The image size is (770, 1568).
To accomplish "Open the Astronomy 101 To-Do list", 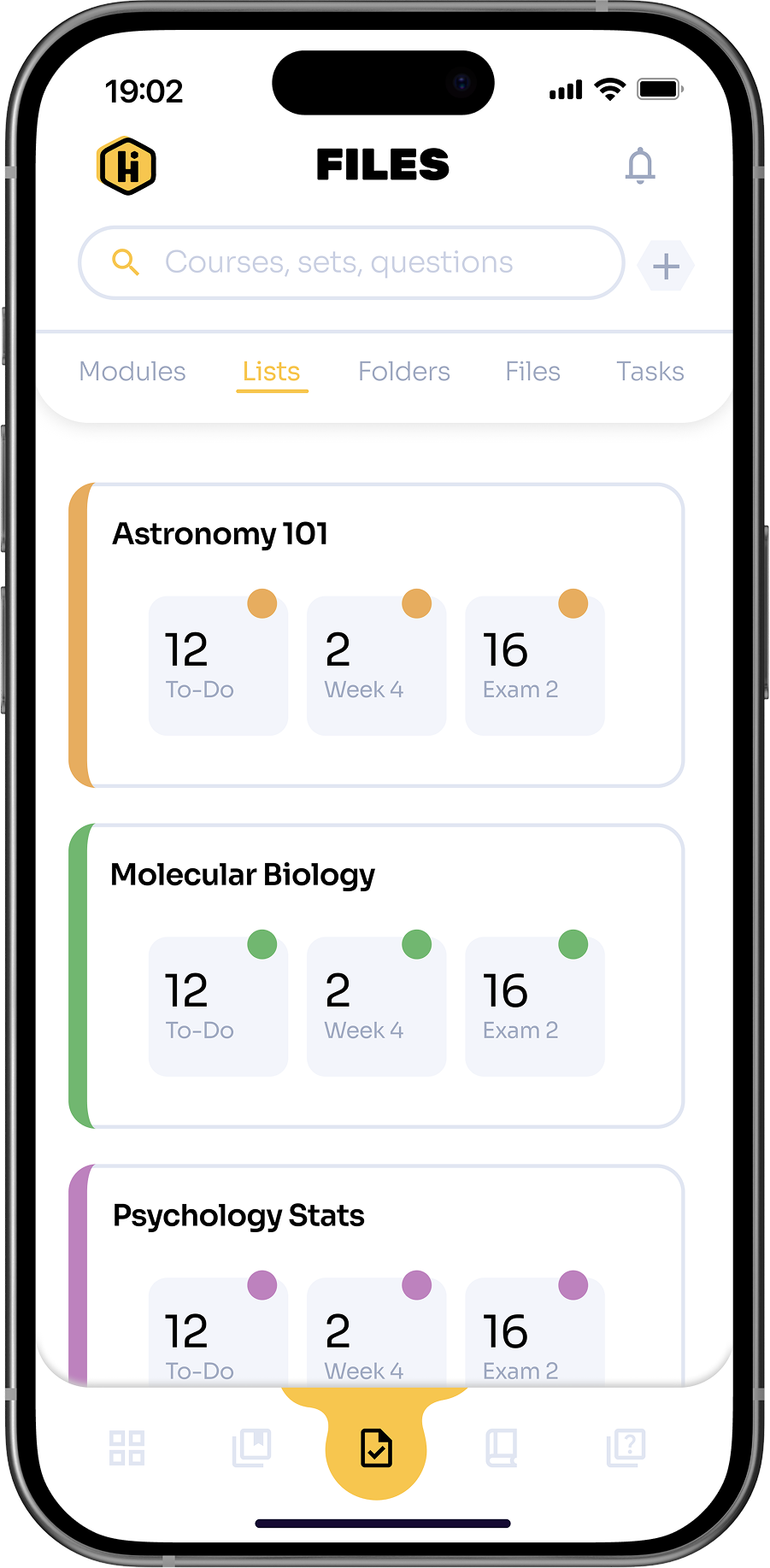I will click(x=218, y=666).
